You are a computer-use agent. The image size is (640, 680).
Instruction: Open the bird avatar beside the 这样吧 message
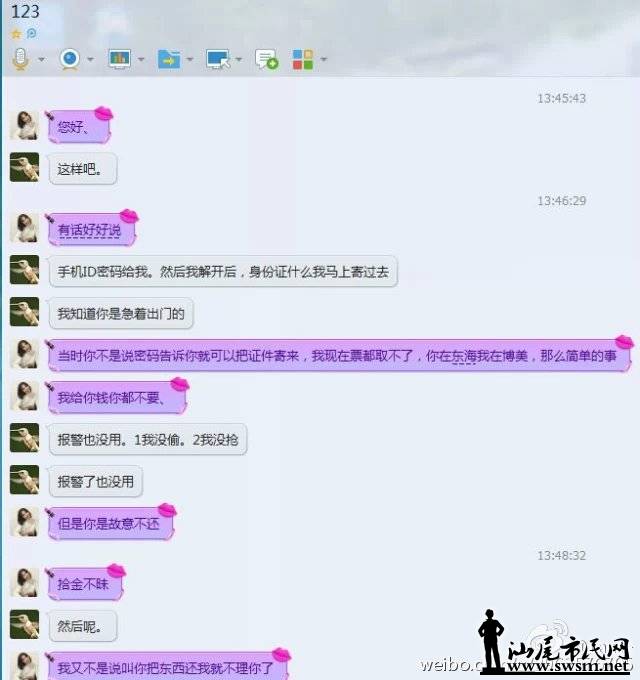click(x=24, y=167)
